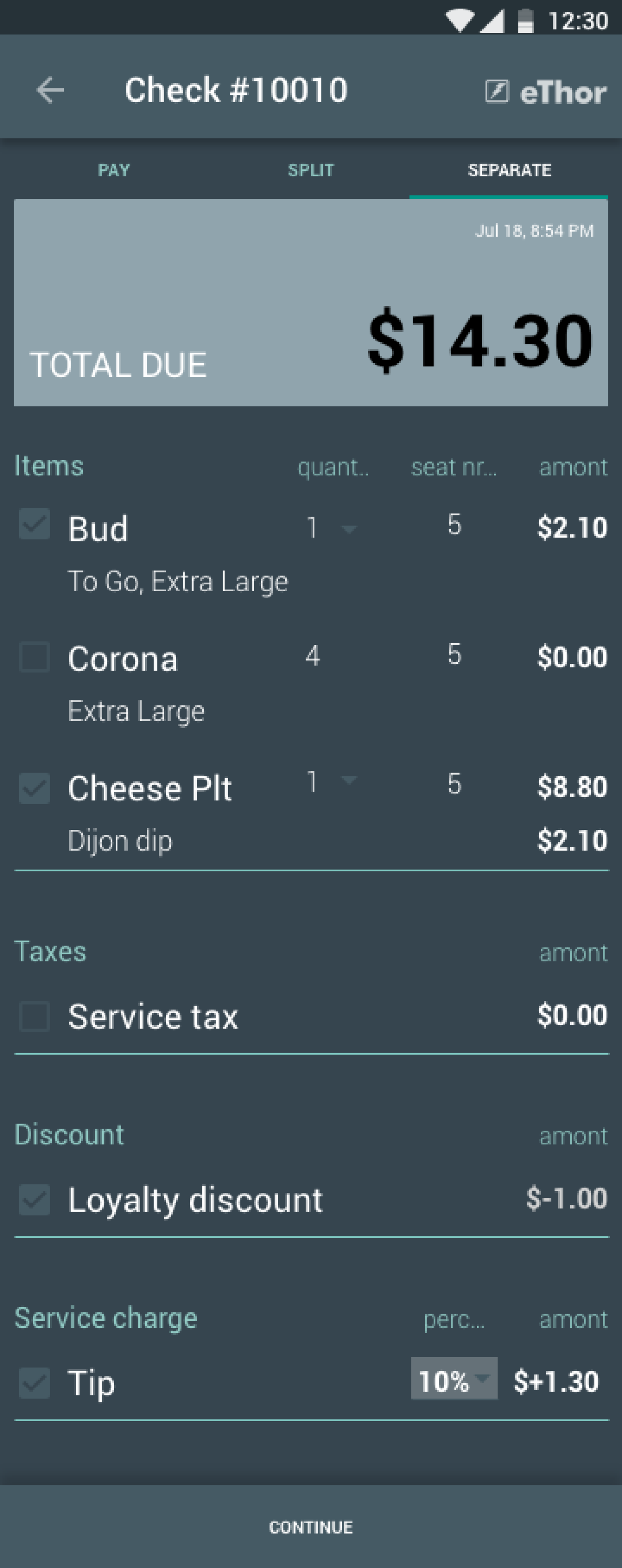Check the Corona item checkbox
Image resolution: width=622 pixels, height=1568 pixels.
click(x=35, y=657)
